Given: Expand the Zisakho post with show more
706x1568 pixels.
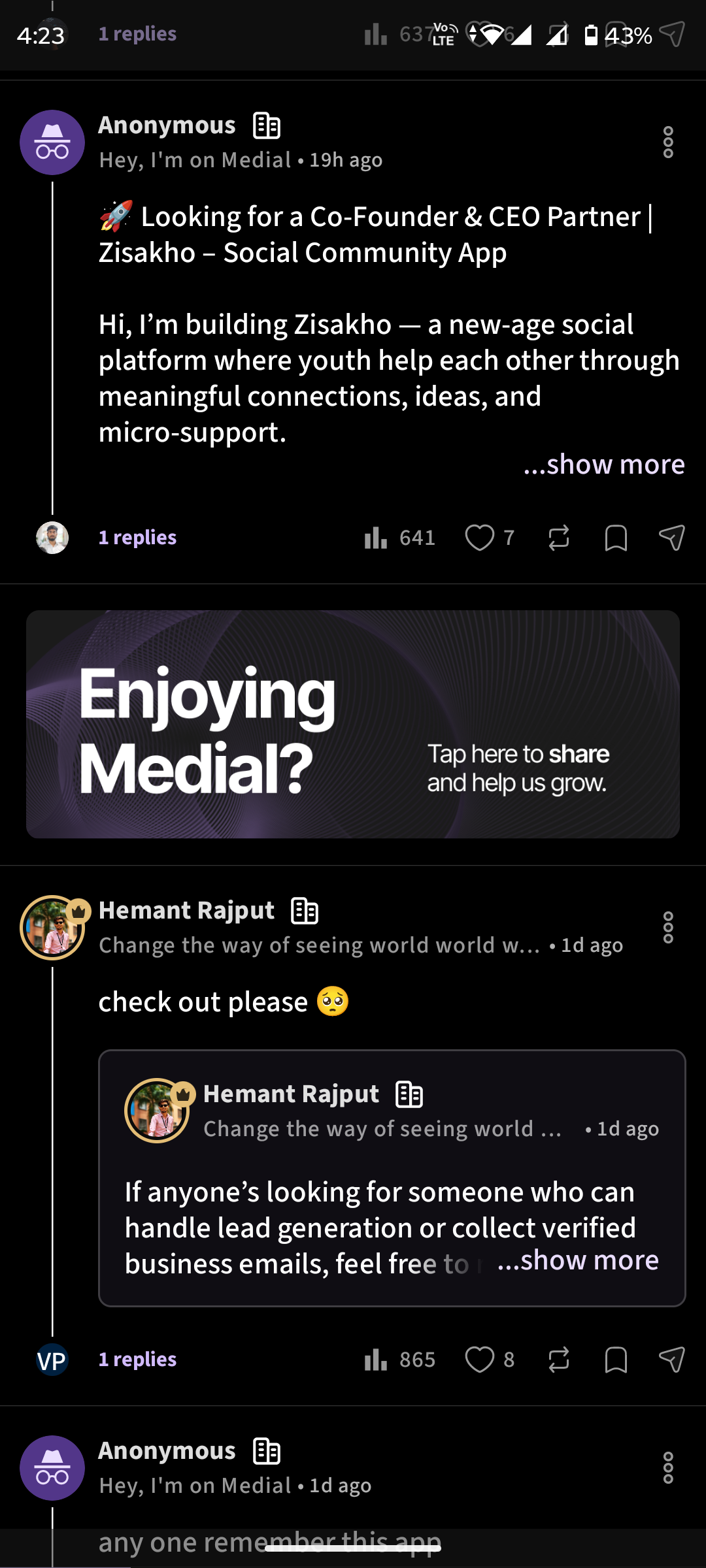Looking at the screenshot, I should pyautogui.click(x=604, y=465).
